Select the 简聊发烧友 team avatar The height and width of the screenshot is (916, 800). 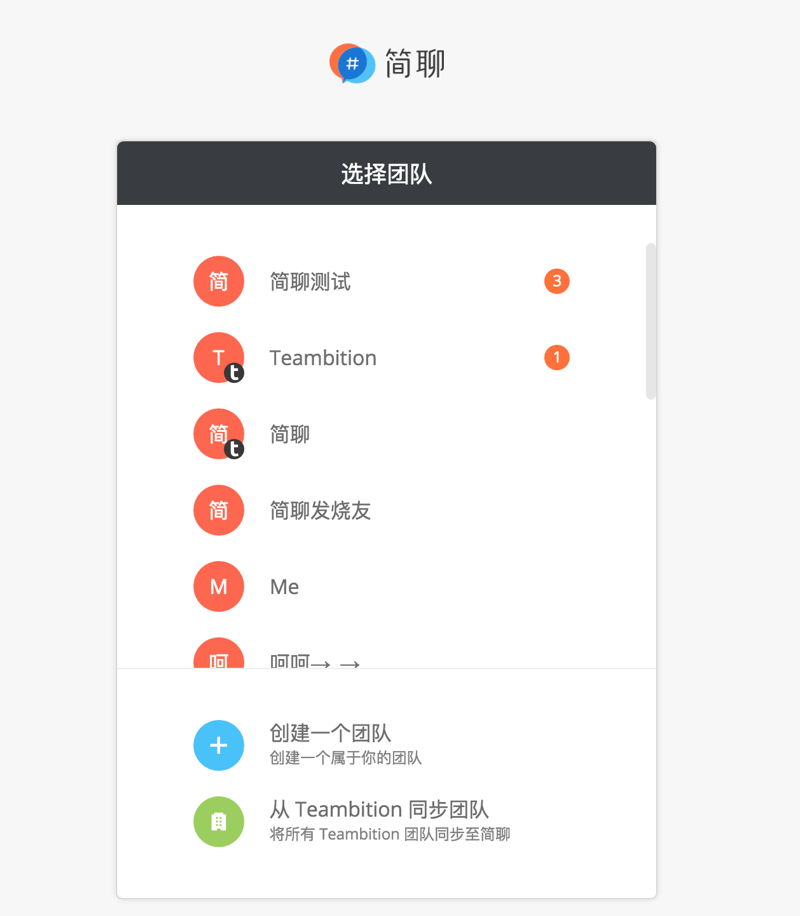(x=219, y=510)
